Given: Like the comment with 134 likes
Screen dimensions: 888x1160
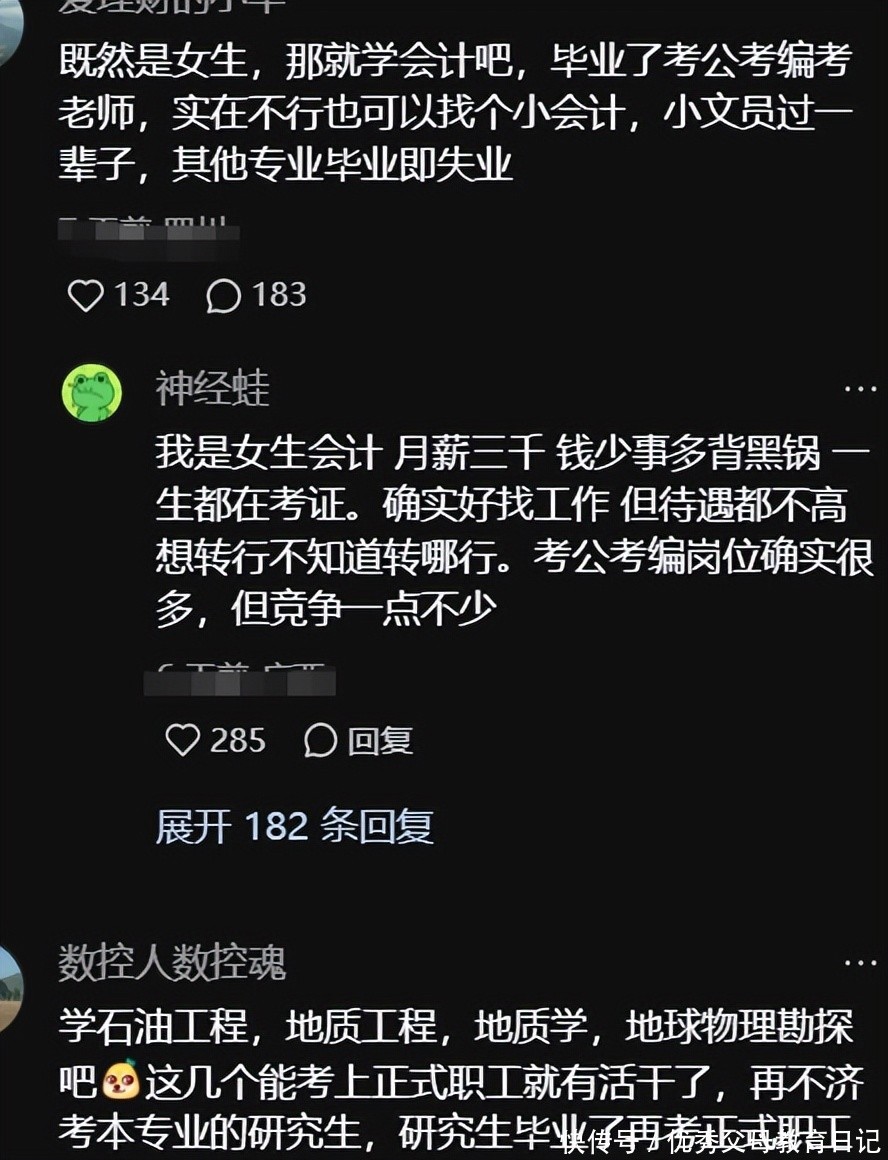Looking at the screenshot, I should 85,295.
